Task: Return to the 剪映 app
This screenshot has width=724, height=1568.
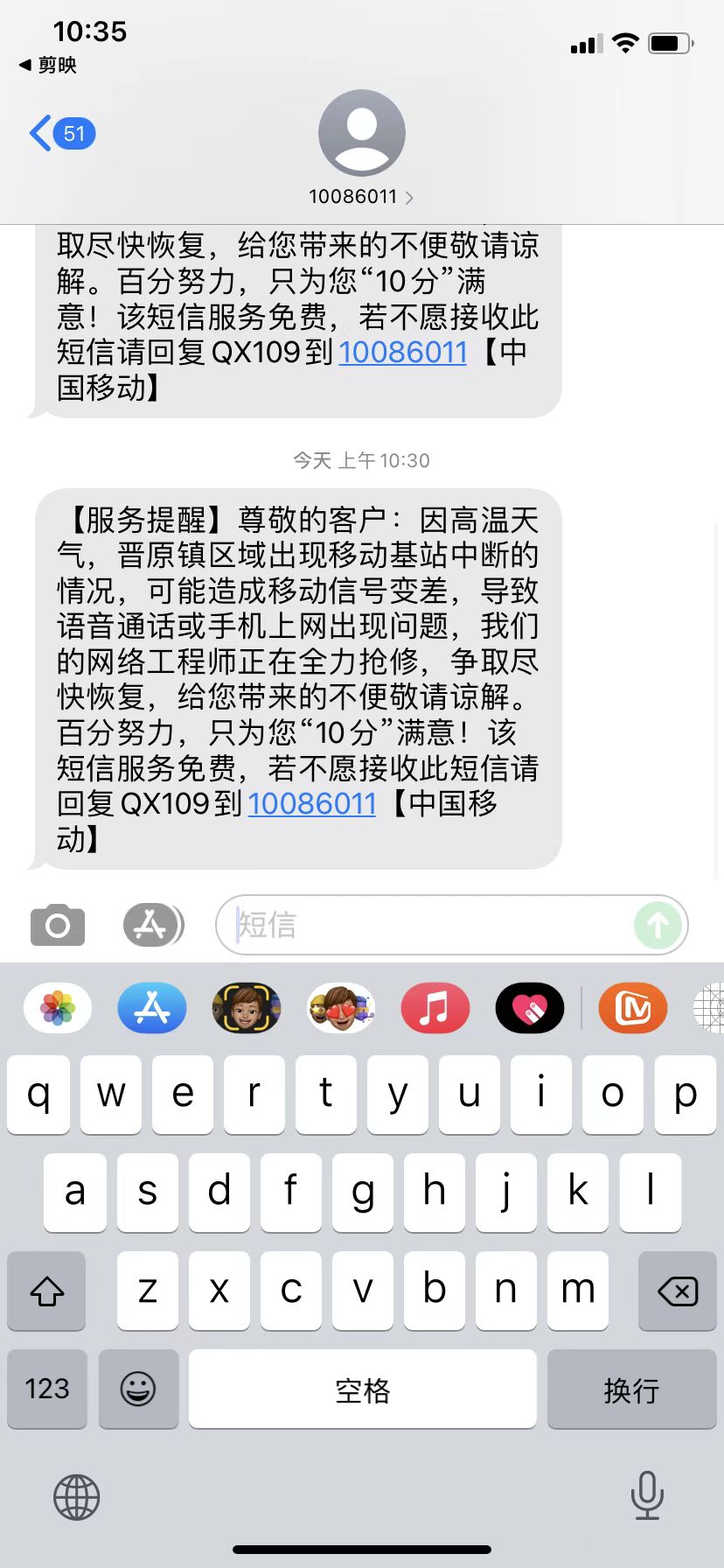Action: [48, 66]
